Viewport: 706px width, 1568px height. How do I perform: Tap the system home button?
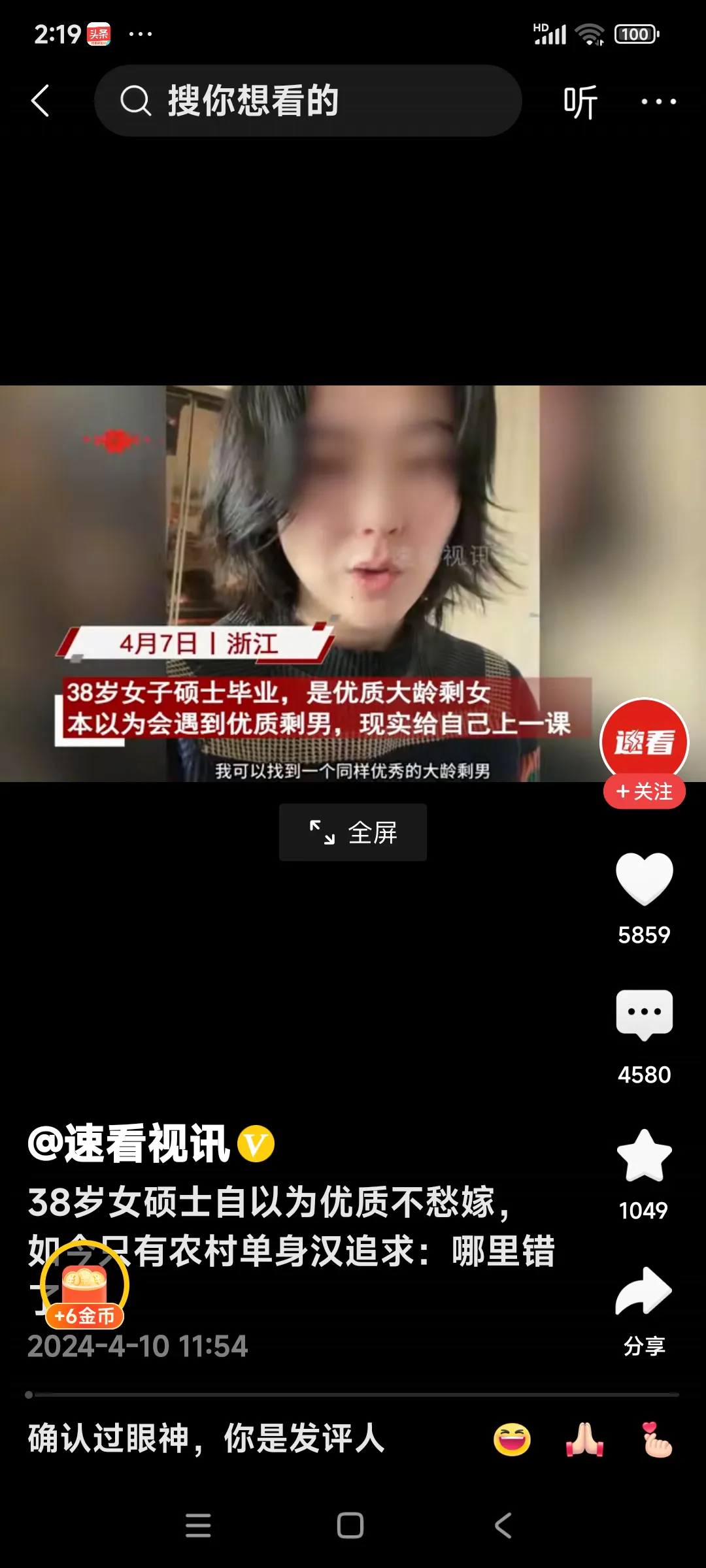pyautogui.click(x=350, y=1526)
